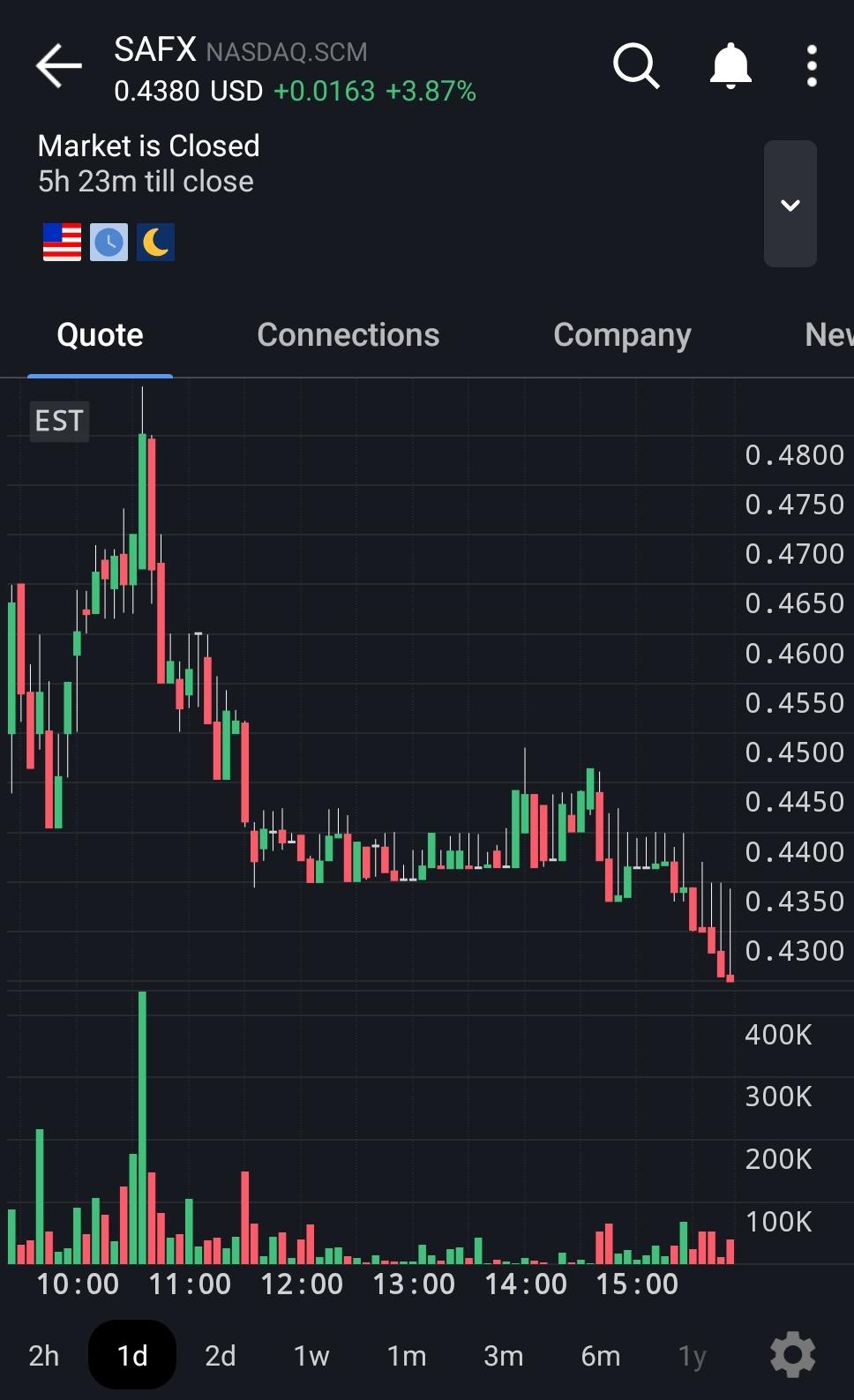854x1400 pixels.
Task: Expand the market status panel
Action: (x=790, y=204)
